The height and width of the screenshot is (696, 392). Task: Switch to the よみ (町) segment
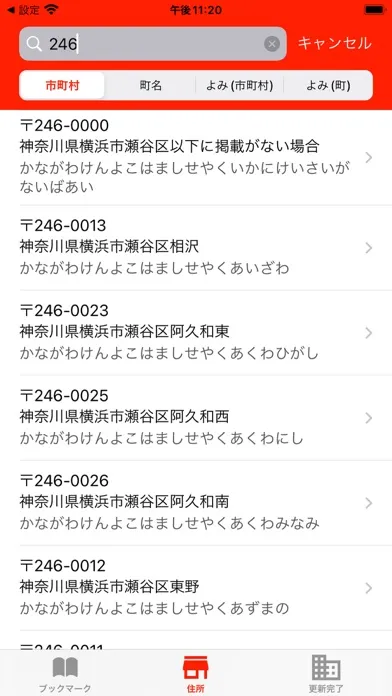(x=328, y=86)
